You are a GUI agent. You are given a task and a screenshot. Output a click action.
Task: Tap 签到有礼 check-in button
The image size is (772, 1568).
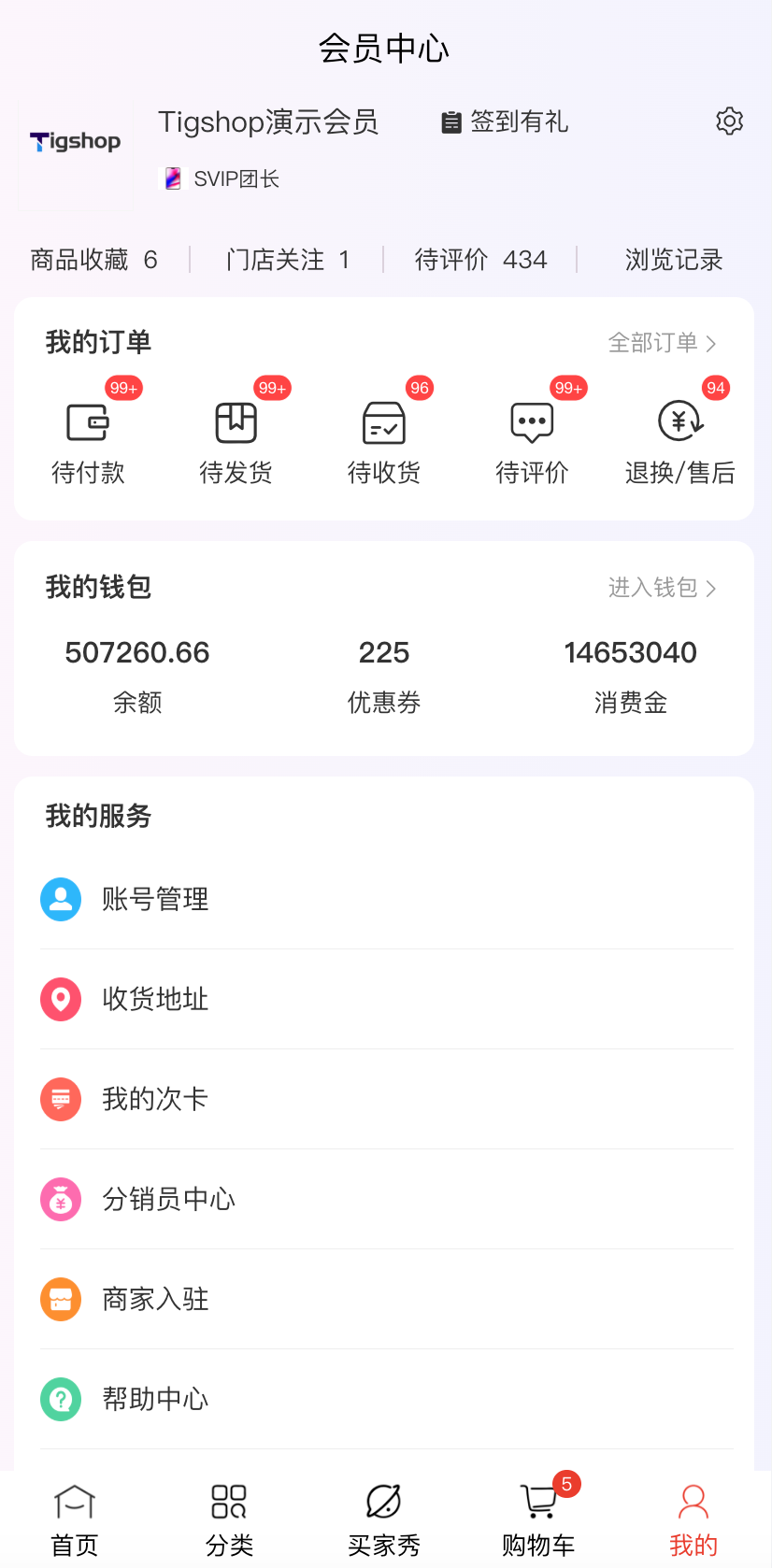(506, 122)
